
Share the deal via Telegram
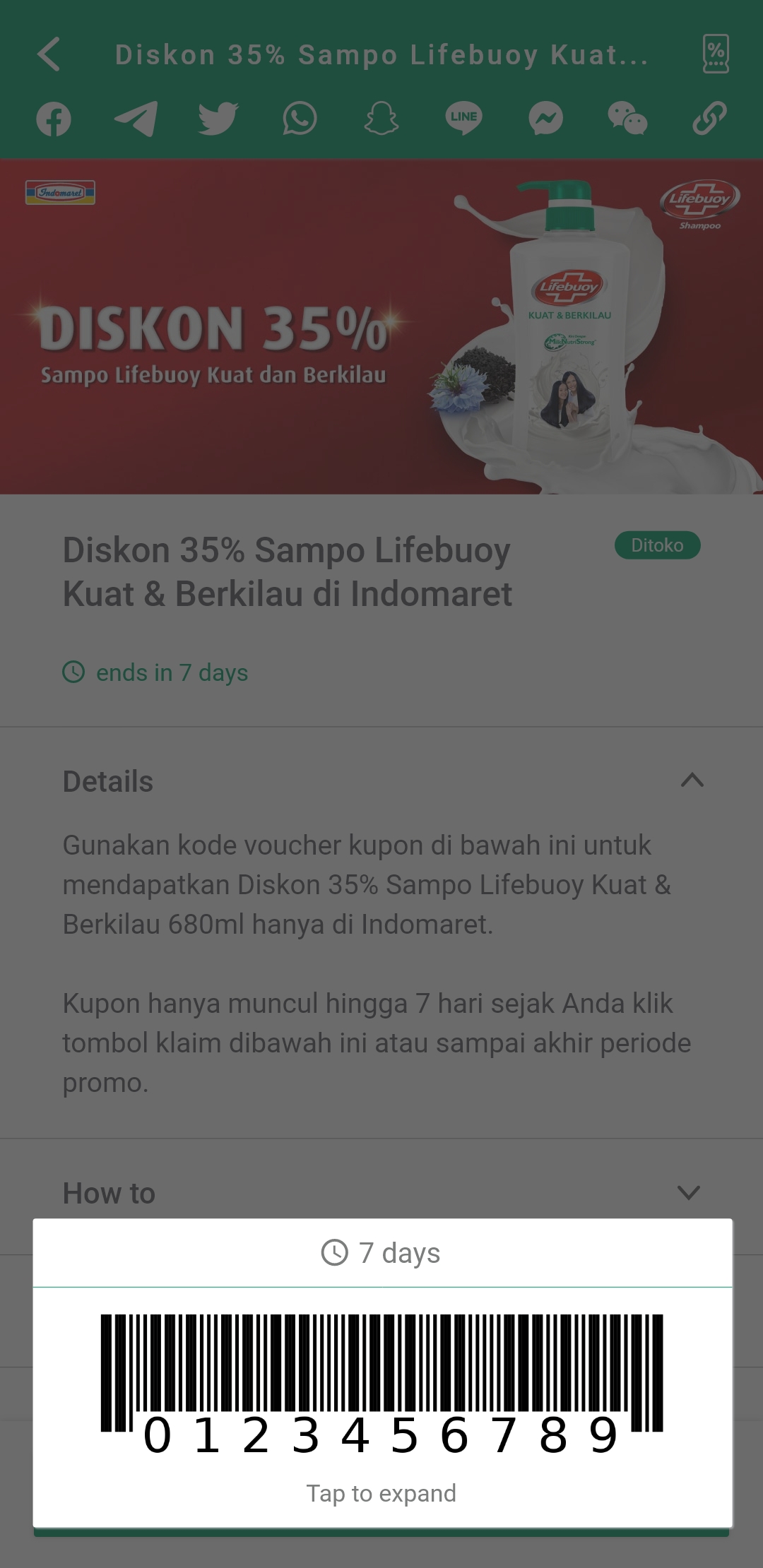136,119
